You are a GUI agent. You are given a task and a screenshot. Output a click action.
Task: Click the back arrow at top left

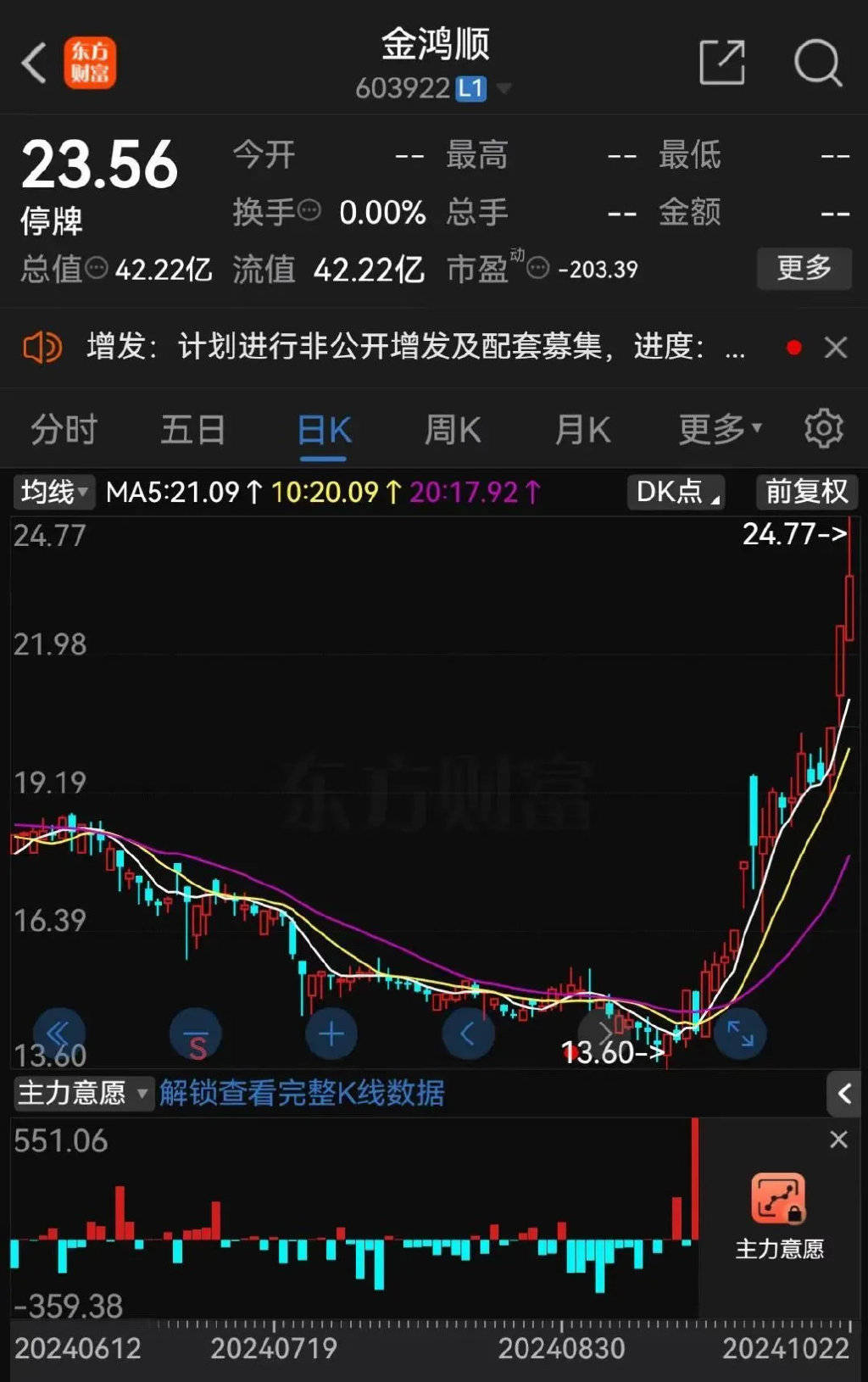(33, 64)
